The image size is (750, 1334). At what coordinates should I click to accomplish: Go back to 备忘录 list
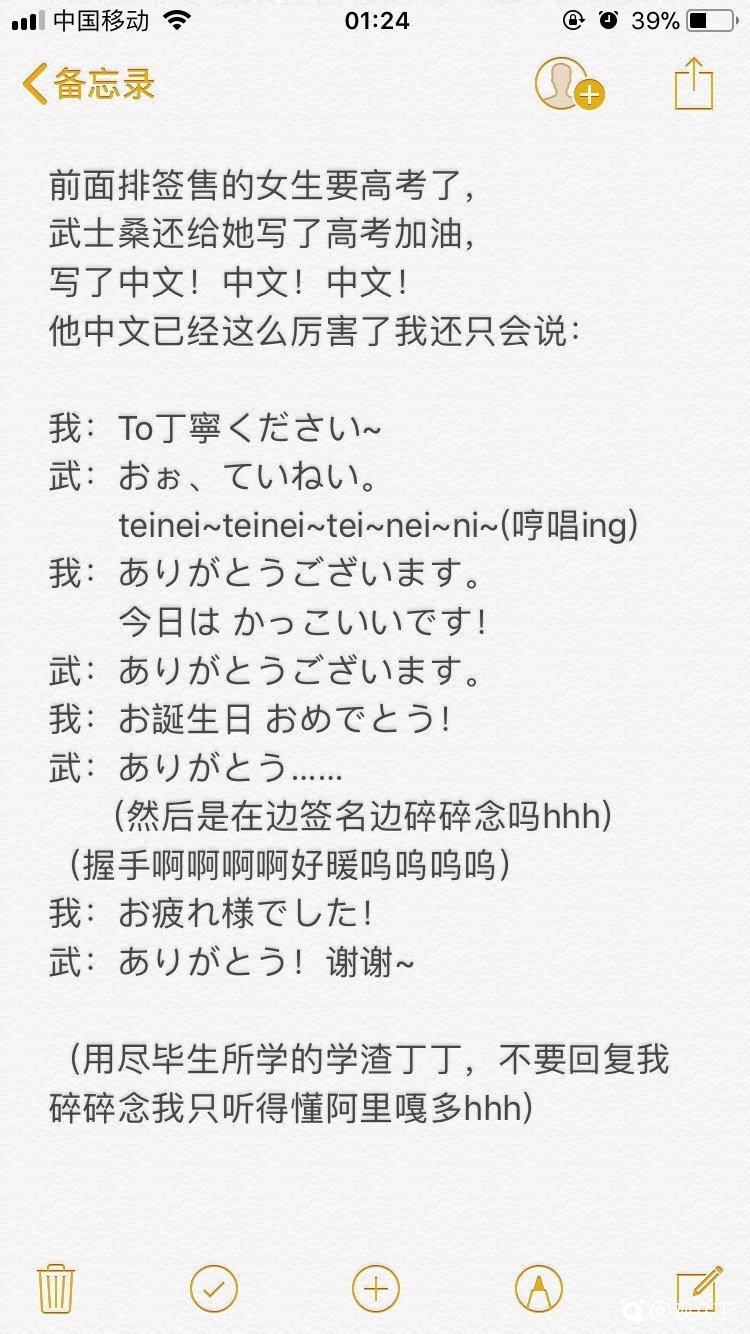(x=88, y=84)
